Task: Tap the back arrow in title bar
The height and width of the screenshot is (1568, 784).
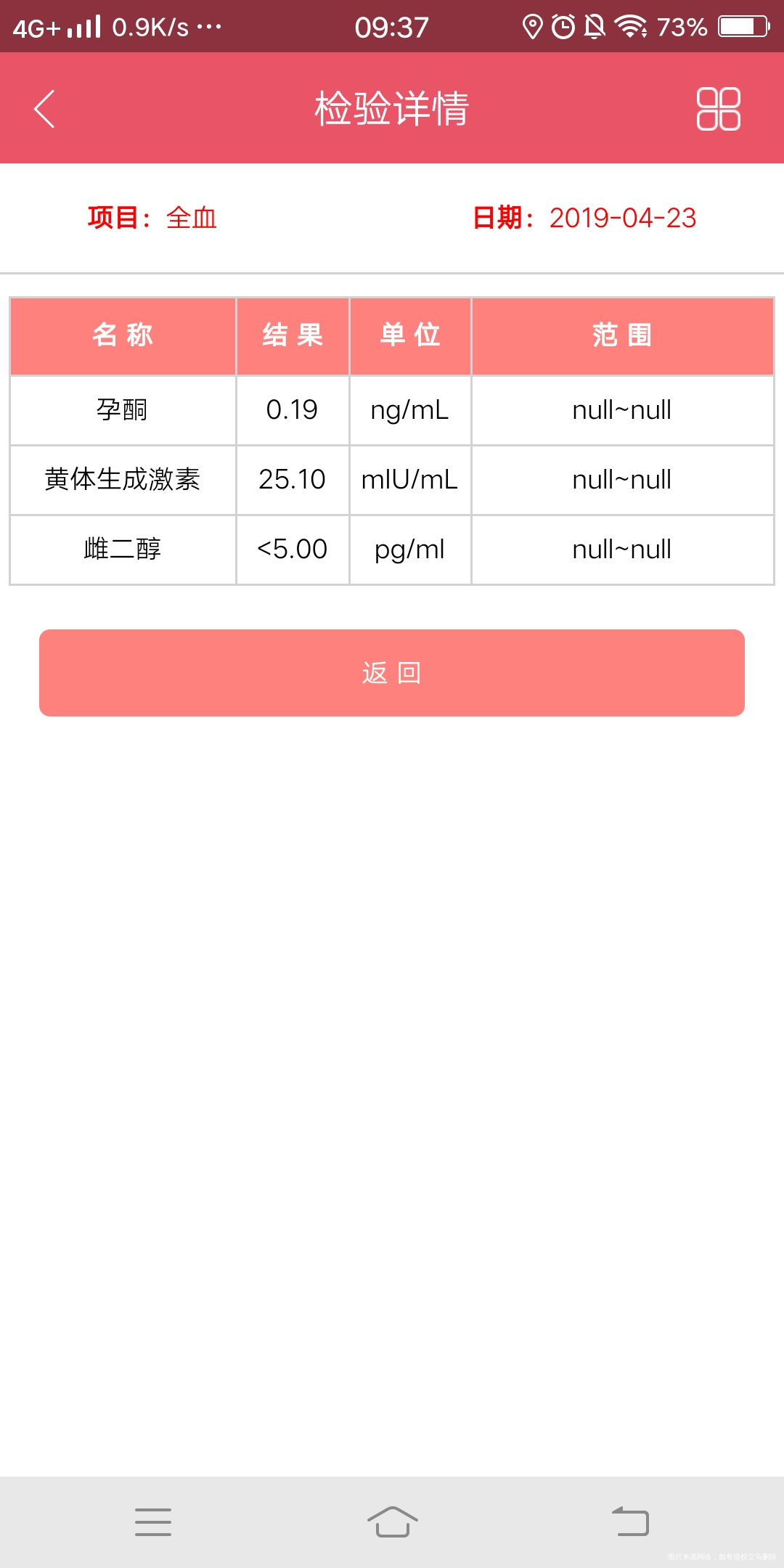Action: 44,107
